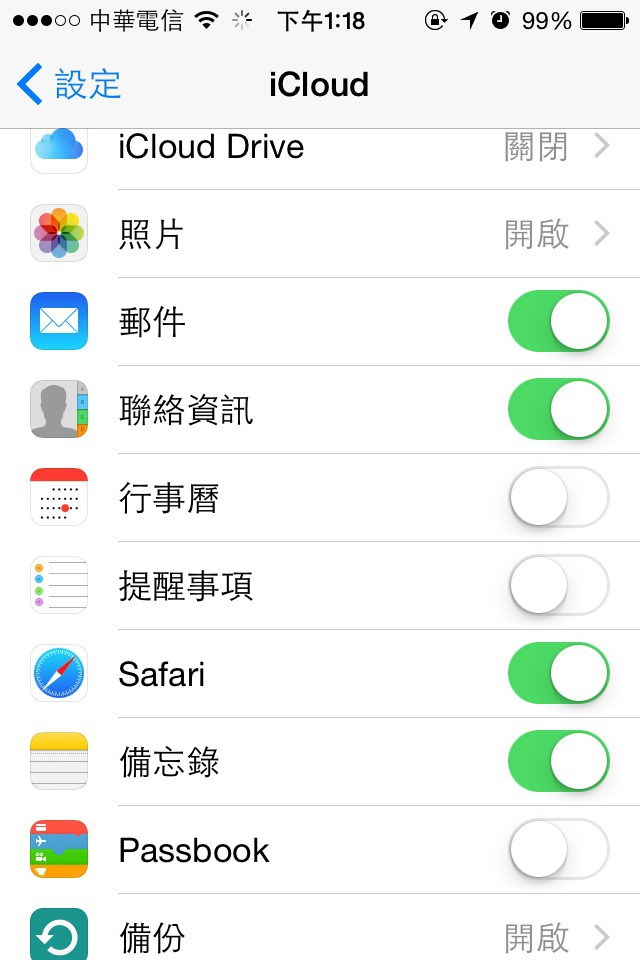Image resolution: width=640 pixels, height=960 pixels.
Task: Open iCloud Drive settings
Action: point(360,148)
